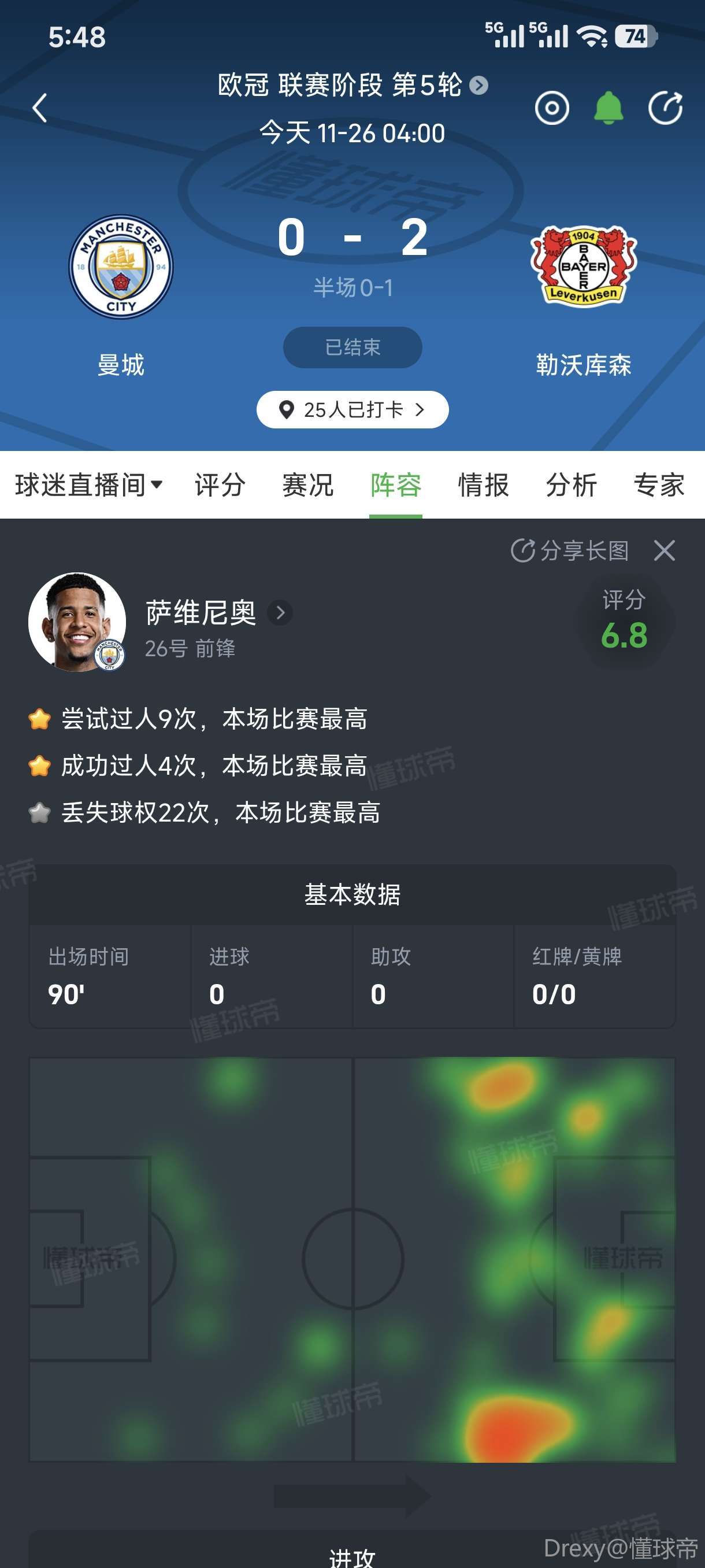Screen dimensions: 705x1568
Task: Open the round info arrow beside 第5轮
Action: pos(478,85)
